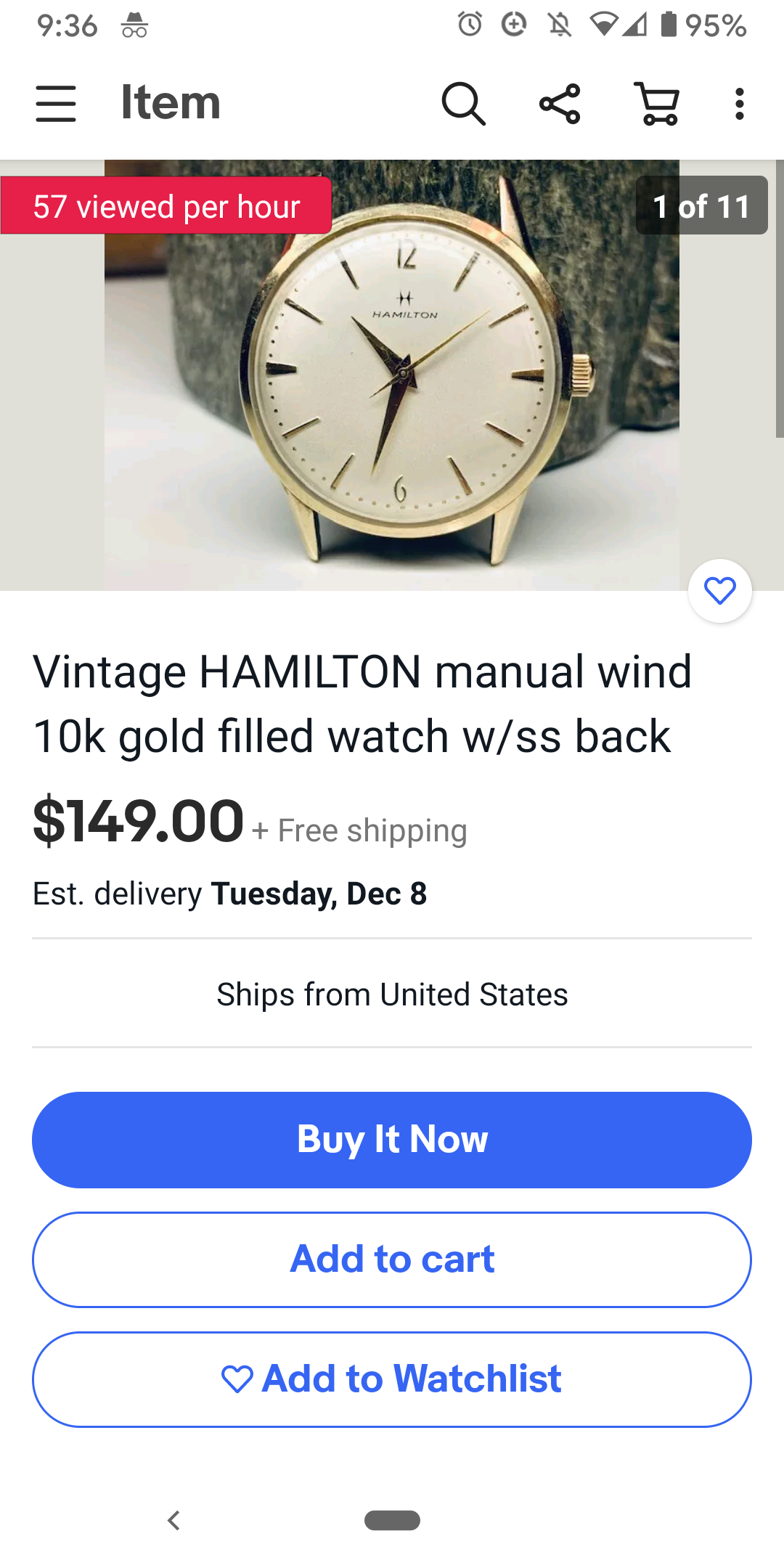
Task: Tap the heart icon on the photo
Action: click(719, 591)
